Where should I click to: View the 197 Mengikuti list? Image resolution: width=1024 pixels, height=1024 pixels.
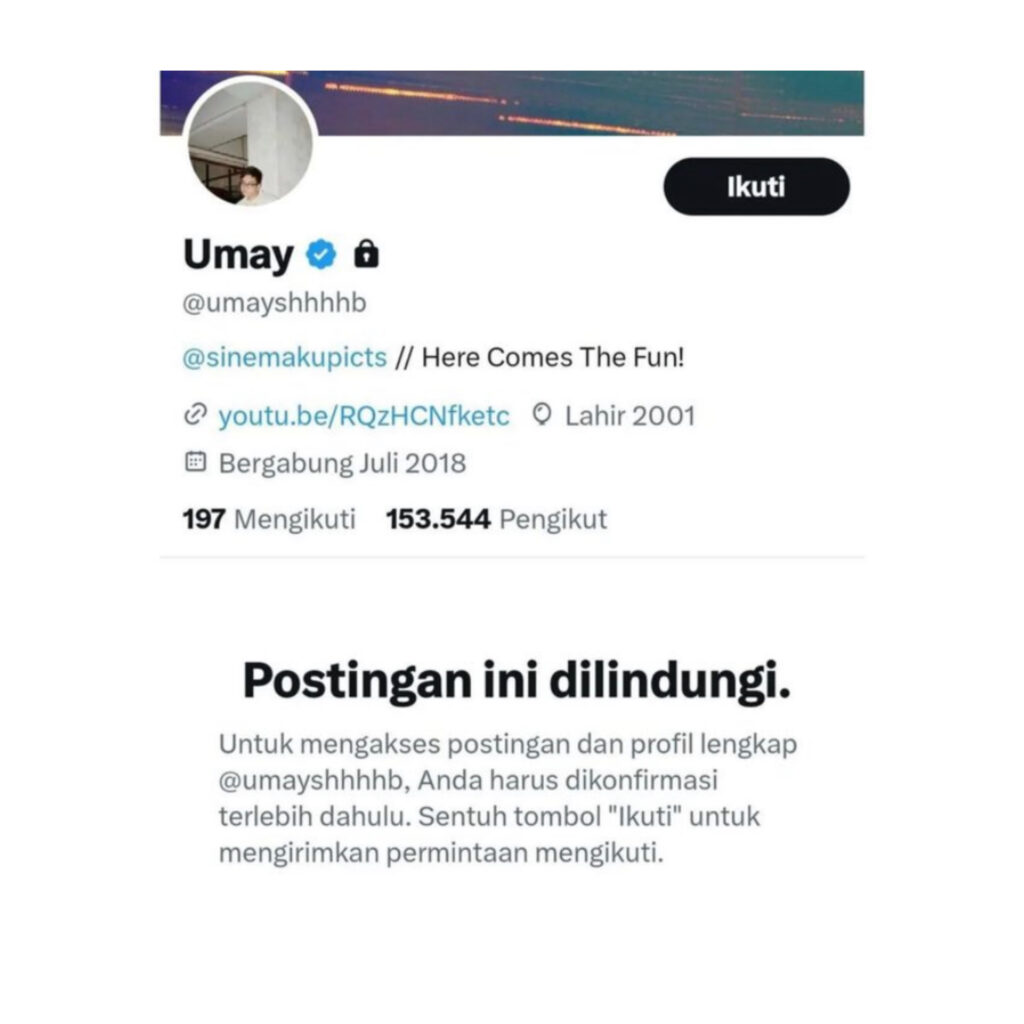(269, 519)
